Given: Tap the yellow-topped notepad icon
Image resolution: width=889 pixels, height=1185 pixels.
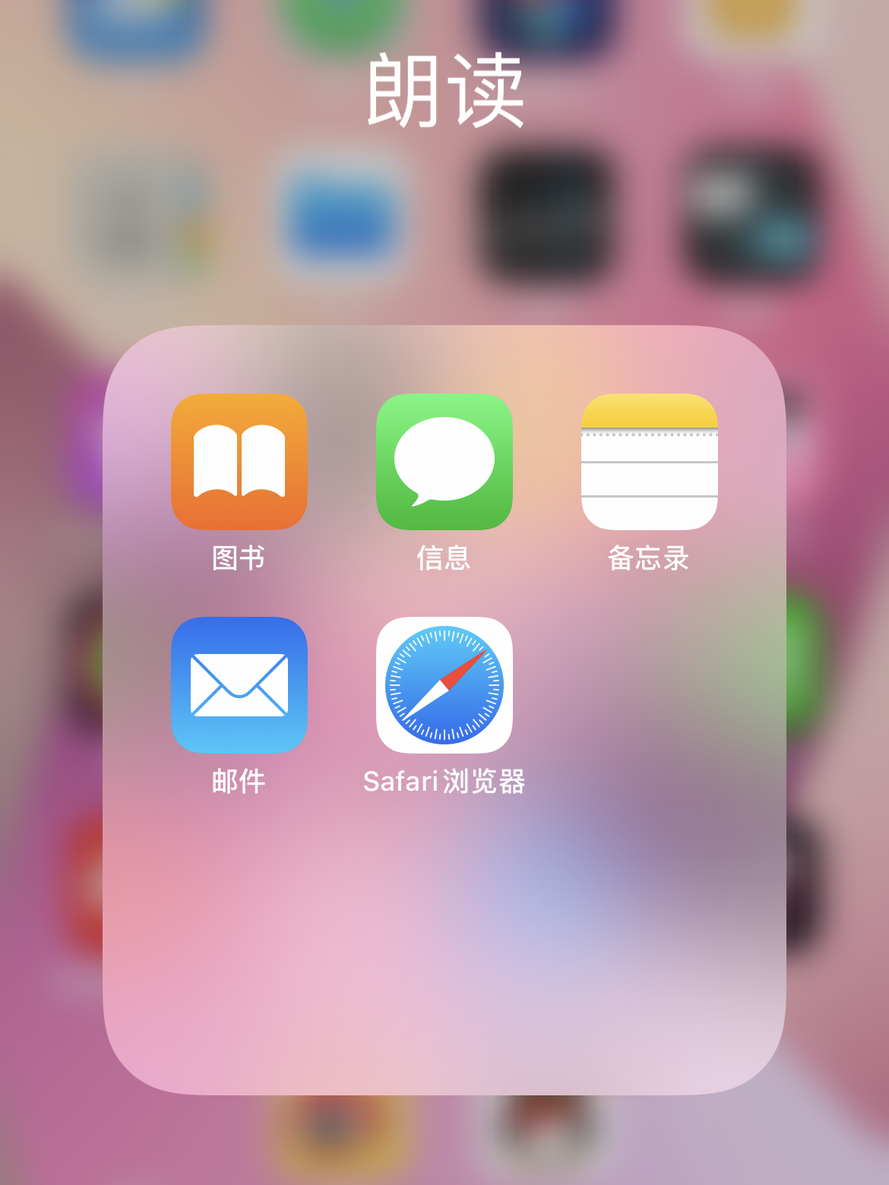Looking at the screenshot, I should pos(648,461).
